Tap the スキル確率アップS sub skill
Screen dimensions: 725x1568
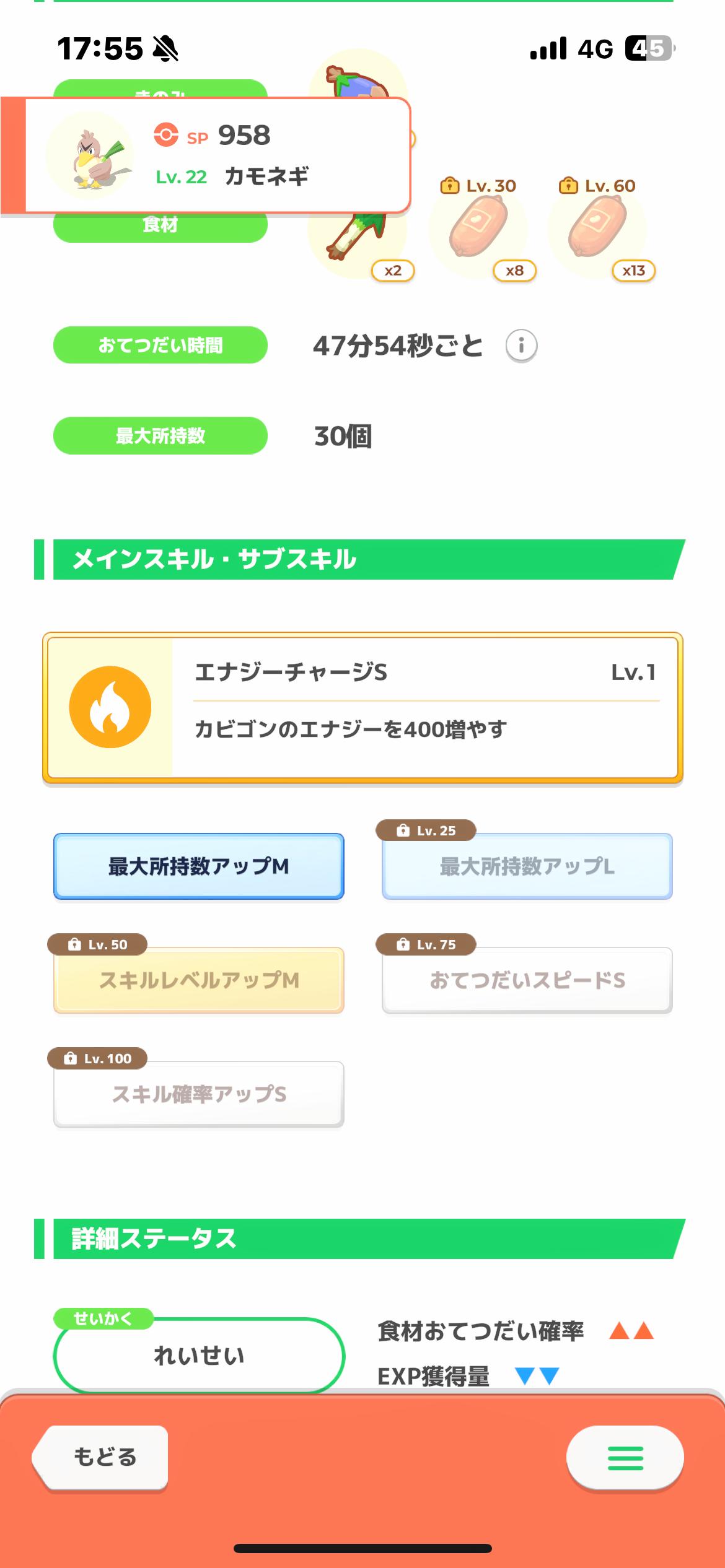point(199,1094)
